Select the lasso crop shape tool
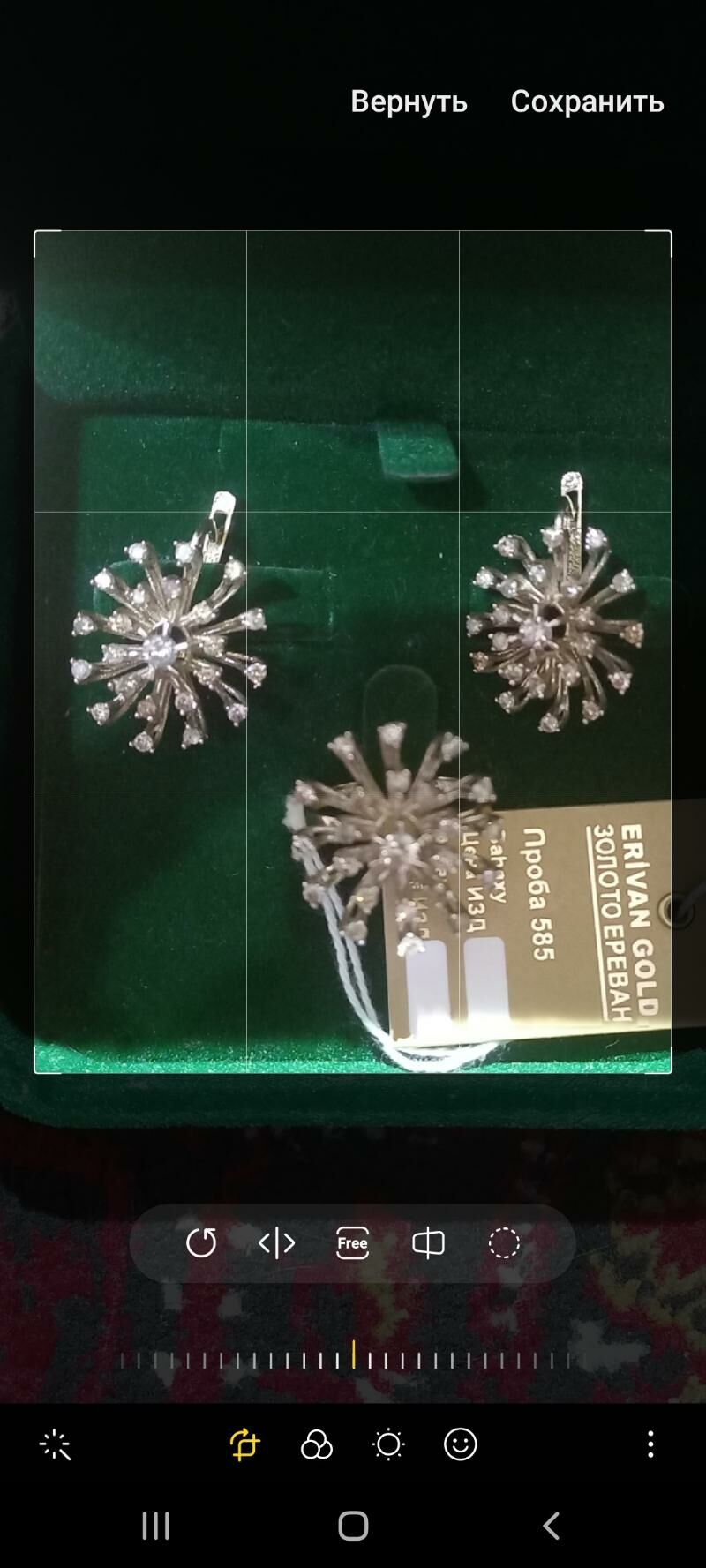This screenshot has height=1568, width=706. [x=504, y=1242]
